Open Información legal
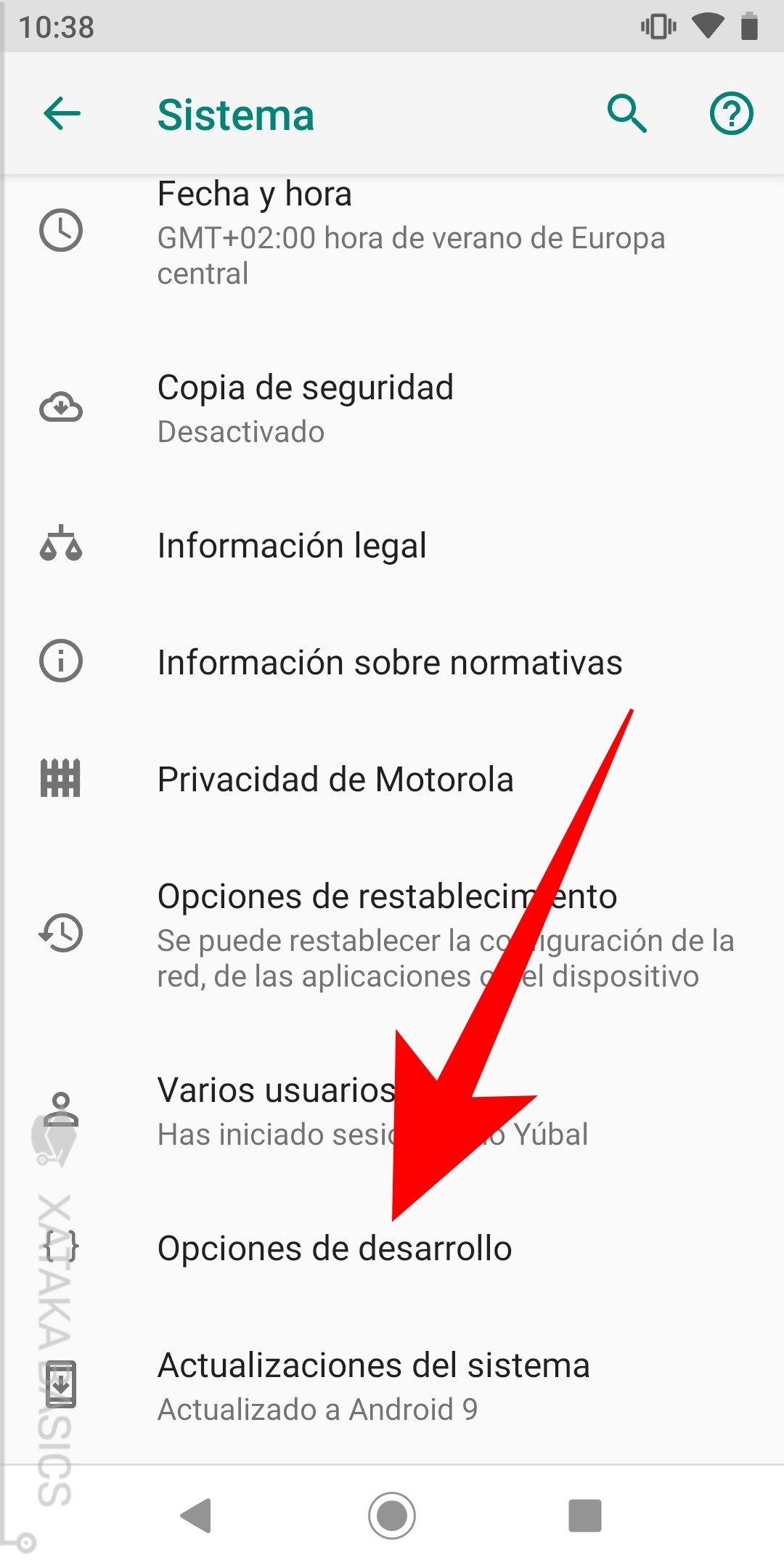784x1568 pixels. (x=392, y=546)
